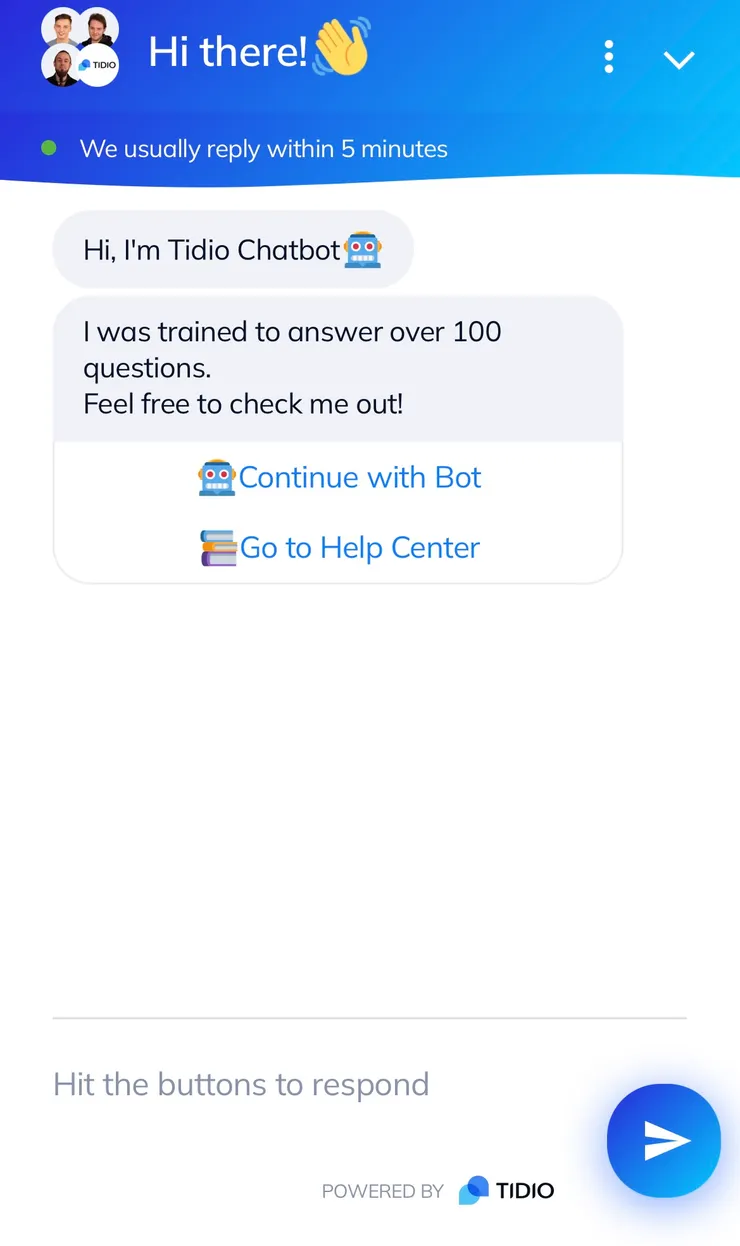Minimize the chat with the down chevron

(679, 60)
